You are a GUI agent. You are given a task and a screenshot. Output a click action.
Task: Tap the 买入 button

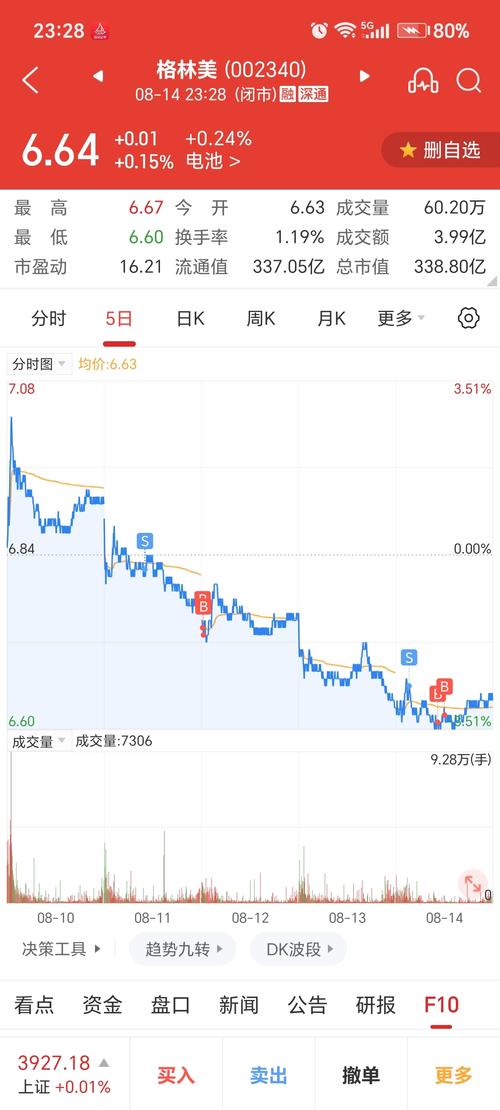pyautogui.click(x=176, y=1075)
